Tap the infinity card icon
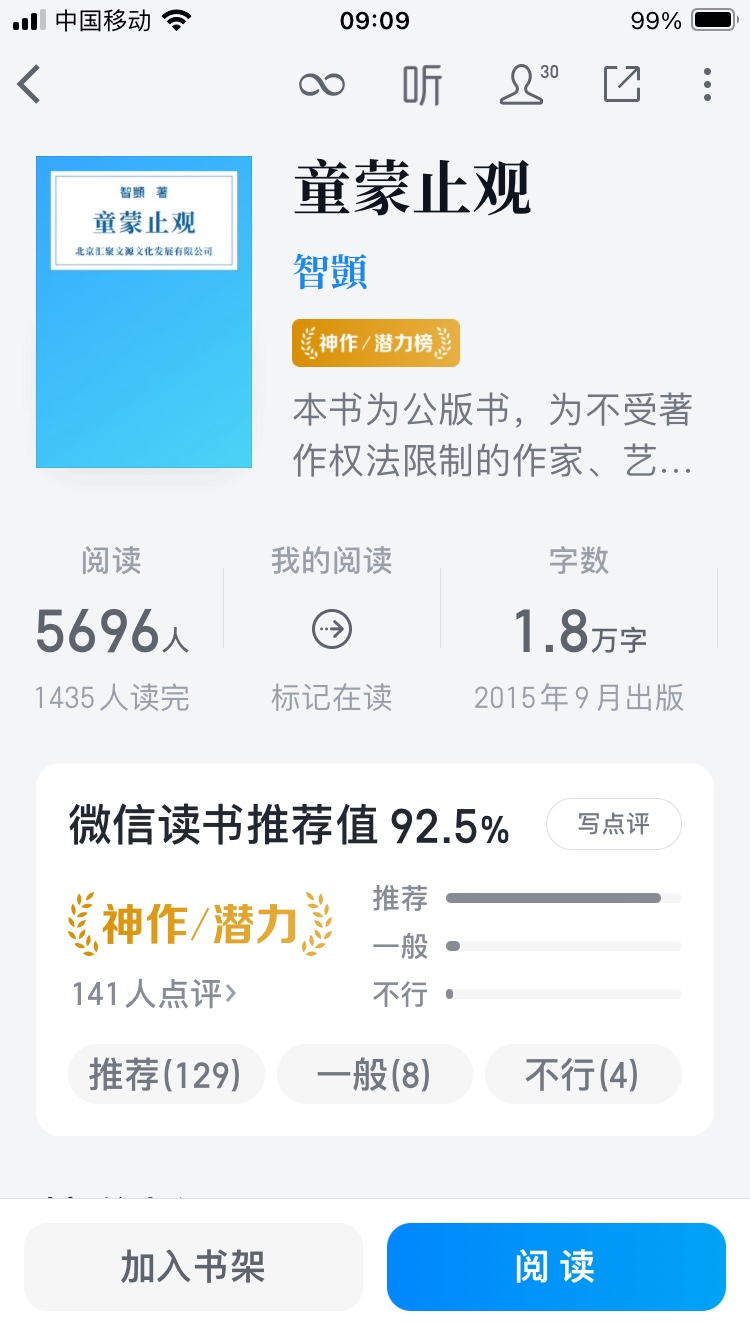This screenshot has height=1334, width=750. pos(322,85)
